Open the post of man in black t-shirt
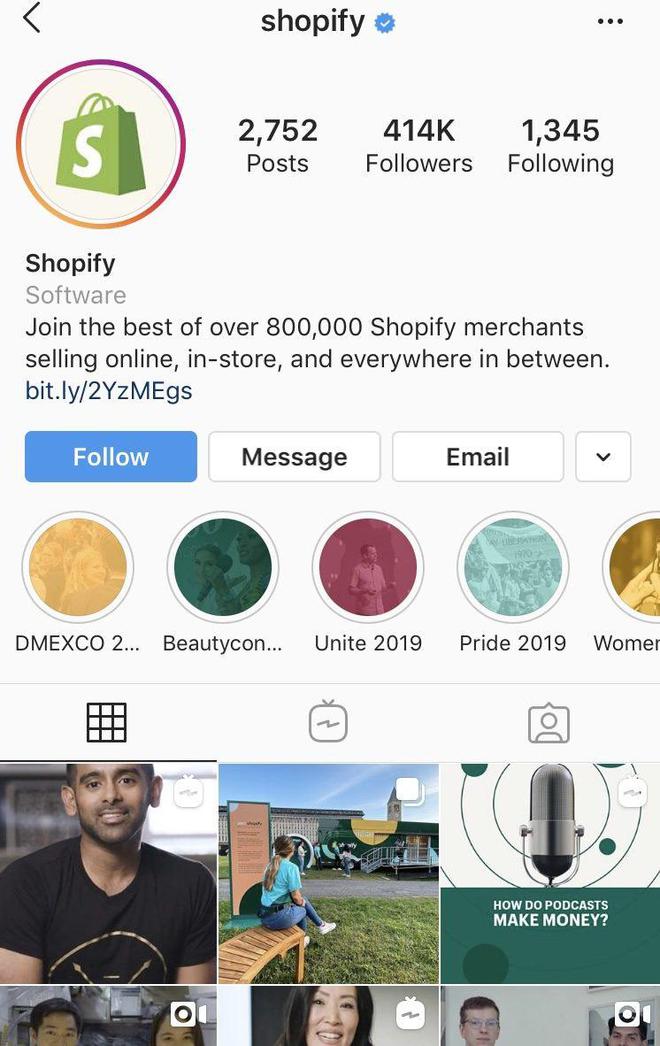The height and width of the screenshot is (1046, 660). (107, 873)
